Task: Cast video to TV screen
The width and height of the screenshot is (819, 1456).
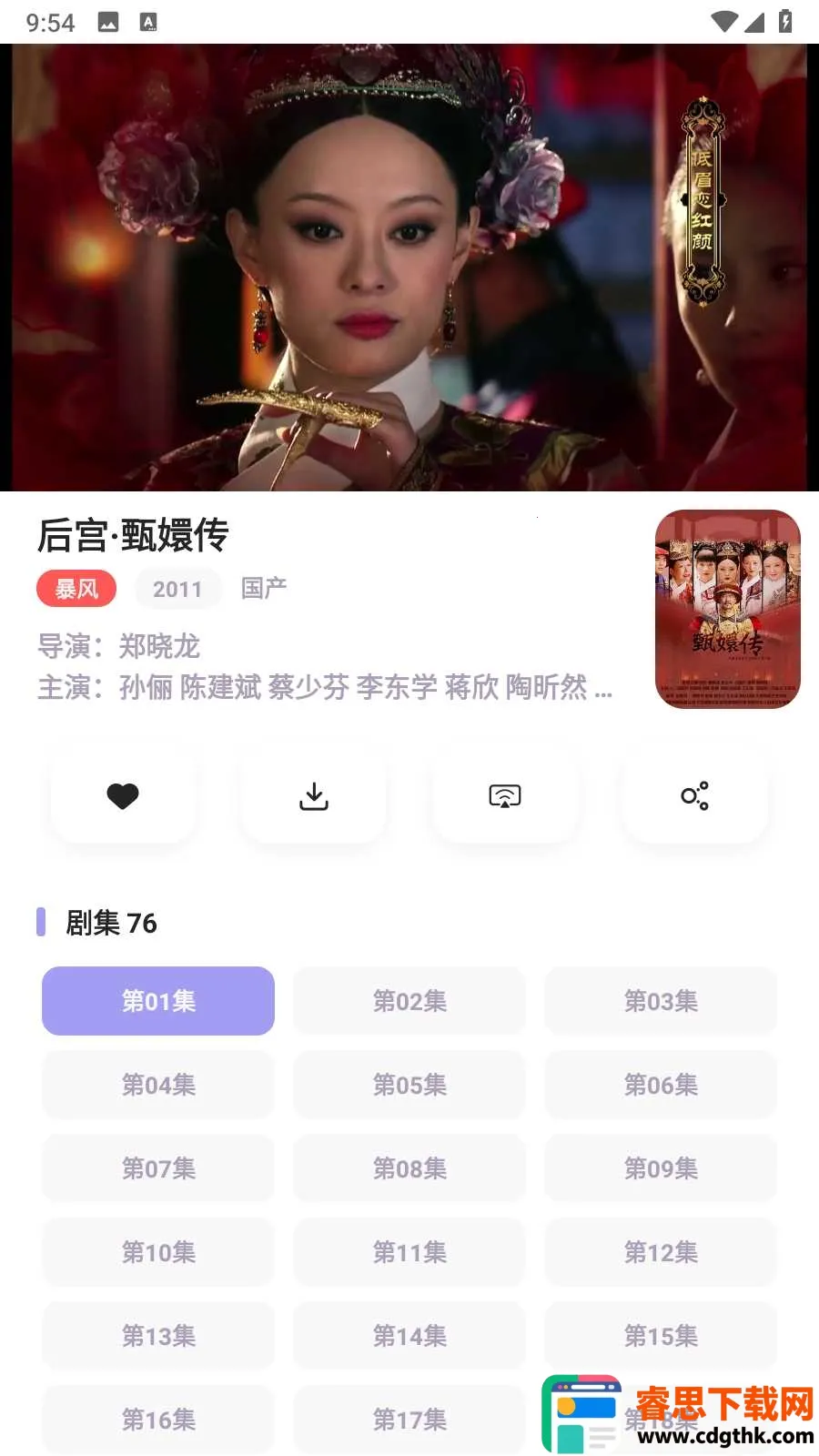Action: coord(505,796)
